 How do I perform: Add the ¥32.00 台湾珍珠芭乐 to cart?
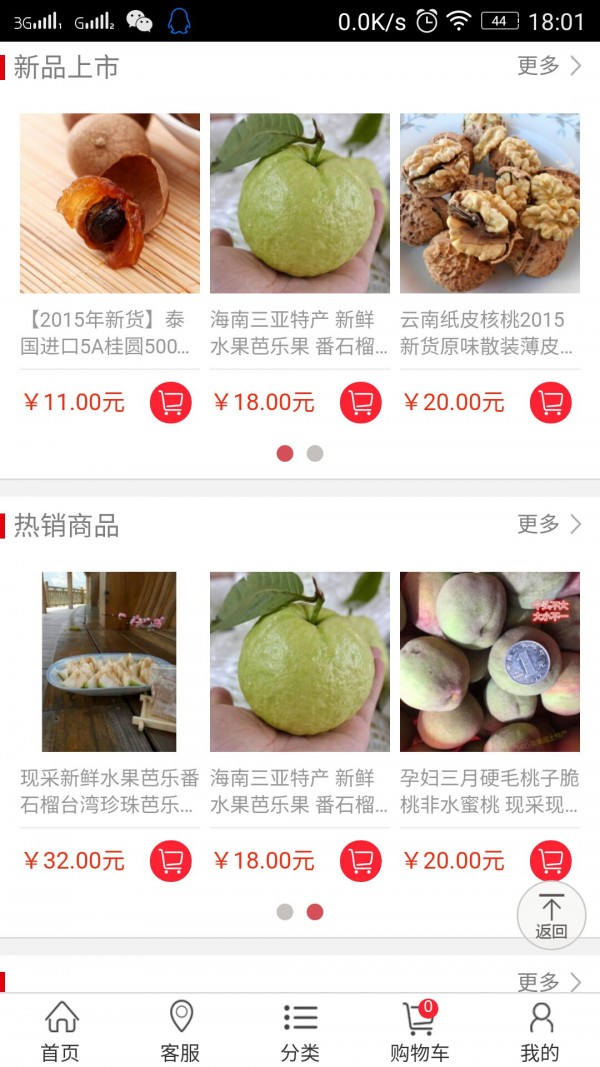point(171,861)
